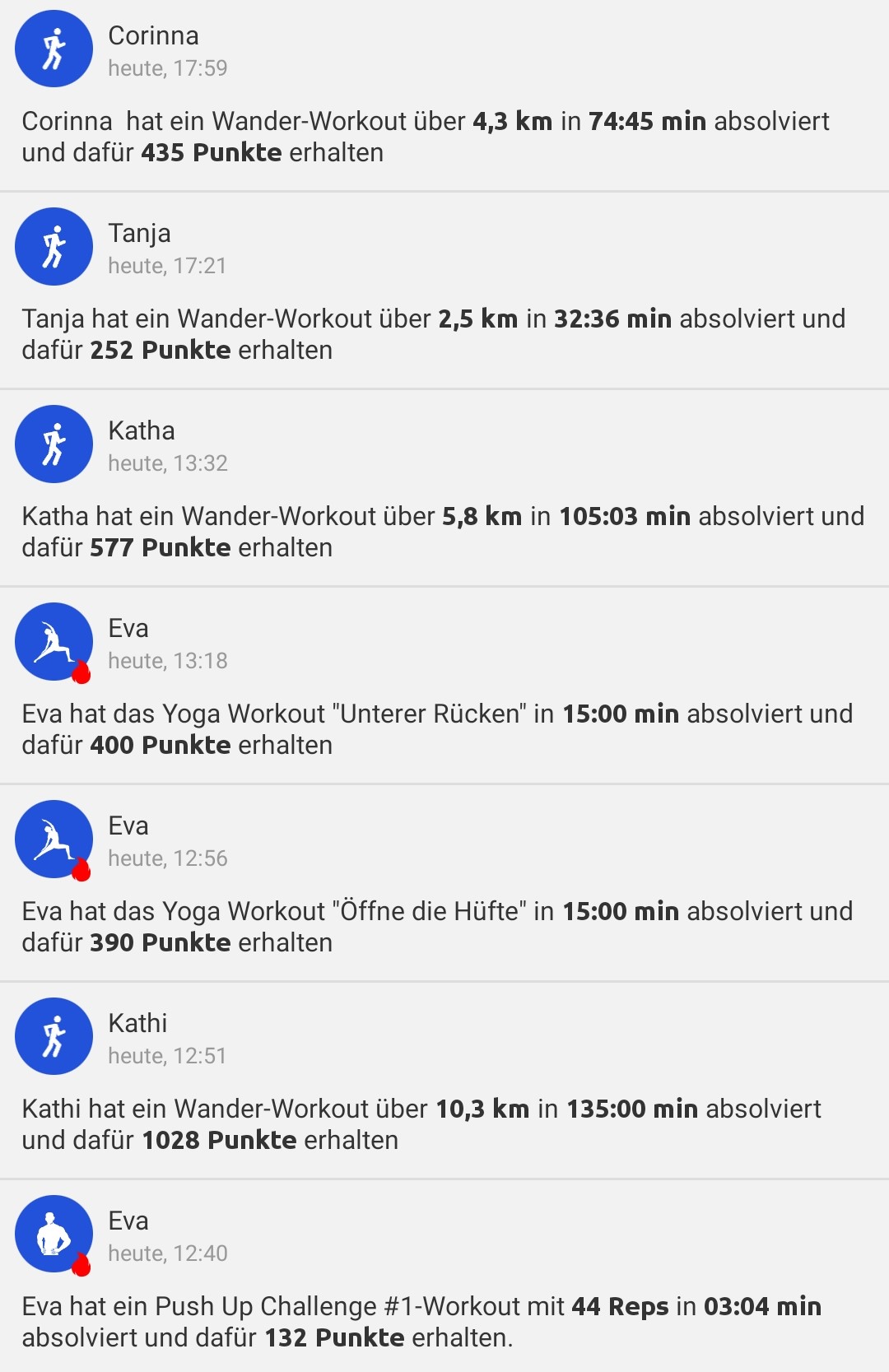The height and width of the screenshot is (1372, 889).
Task: Open Kathi's profile name
Action: (138, 1024)
